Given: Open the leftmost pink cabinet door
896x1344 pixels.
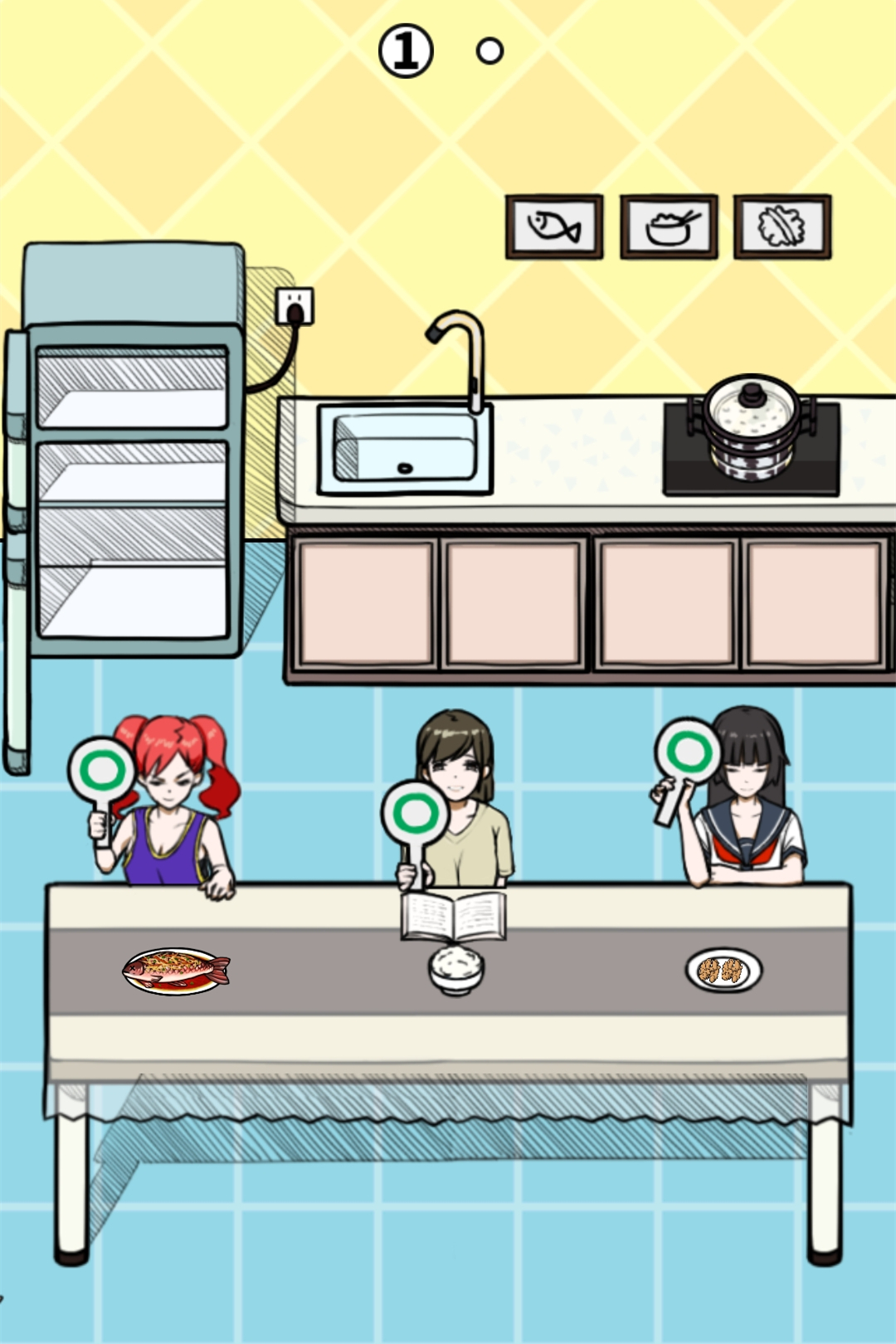Looking at the screenshot, I should point(366,602).
